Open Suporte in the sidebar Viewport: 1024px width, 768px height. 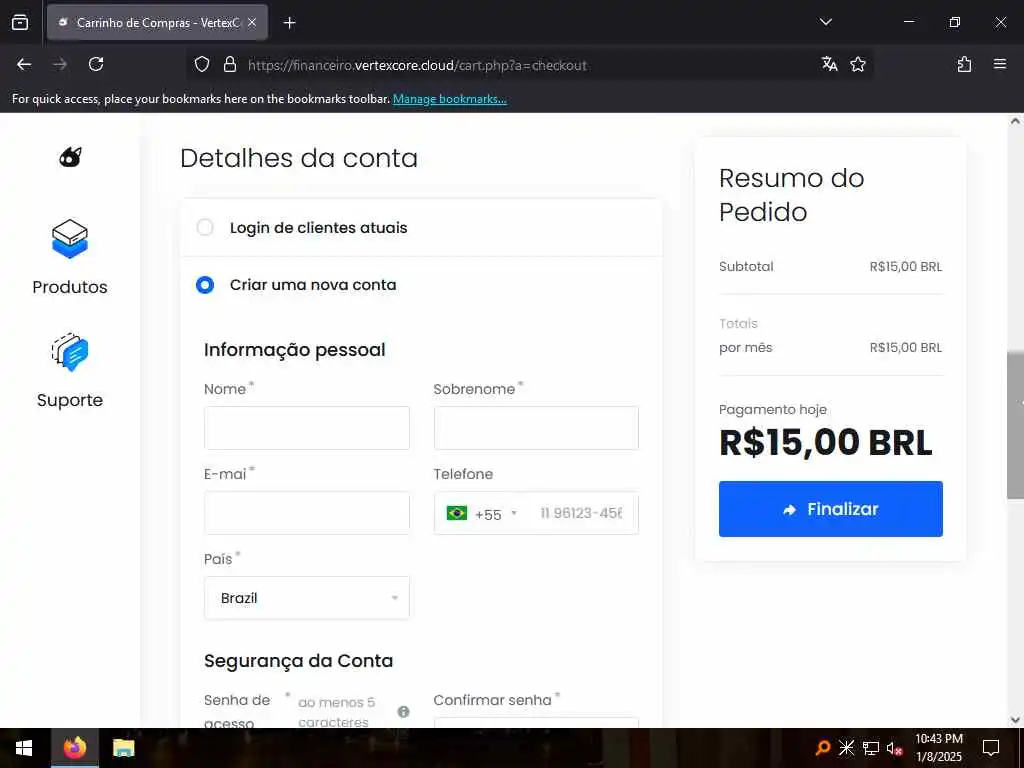[x=70, y=370]
